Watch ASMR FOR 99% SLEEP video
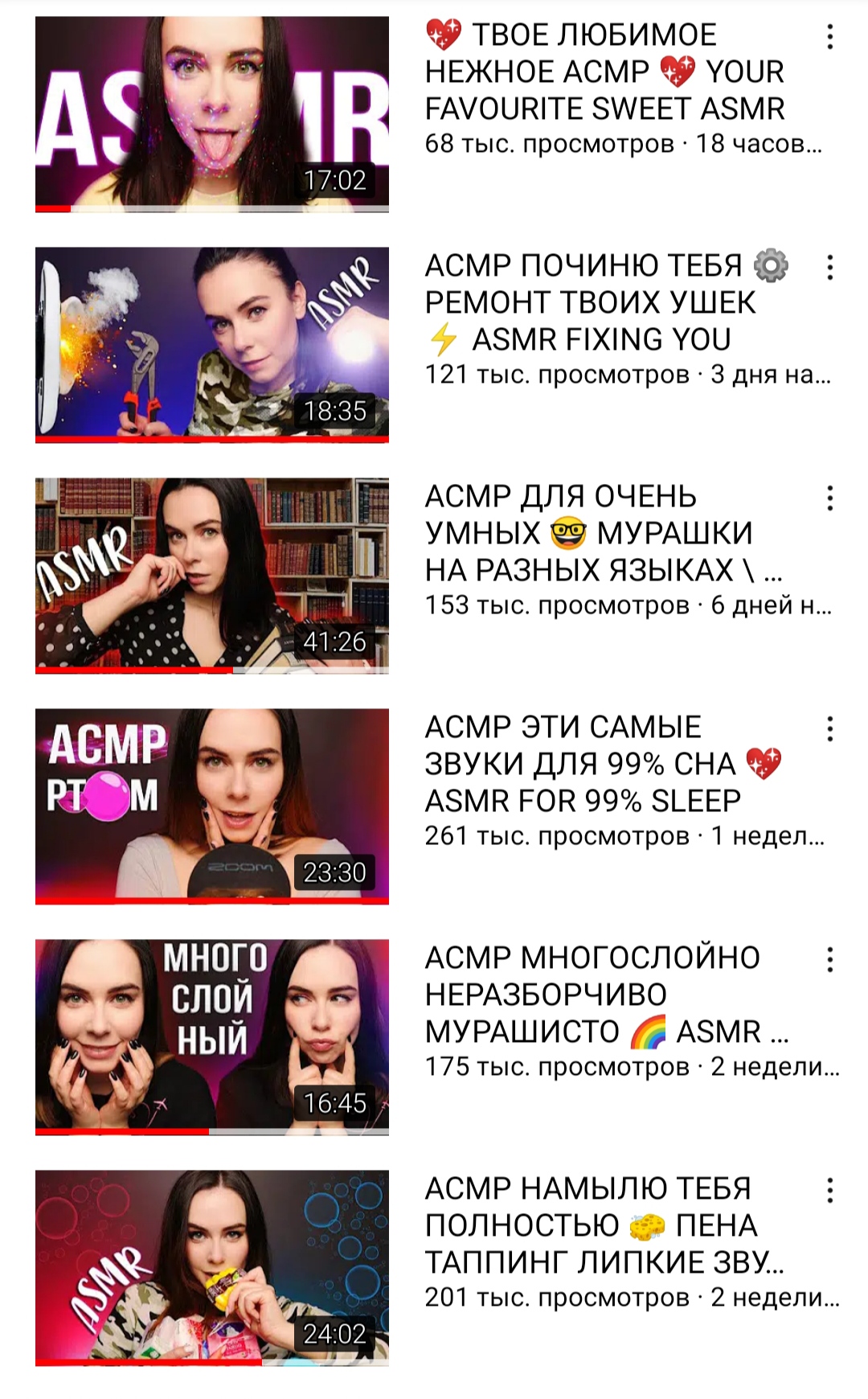 [212, 806]
